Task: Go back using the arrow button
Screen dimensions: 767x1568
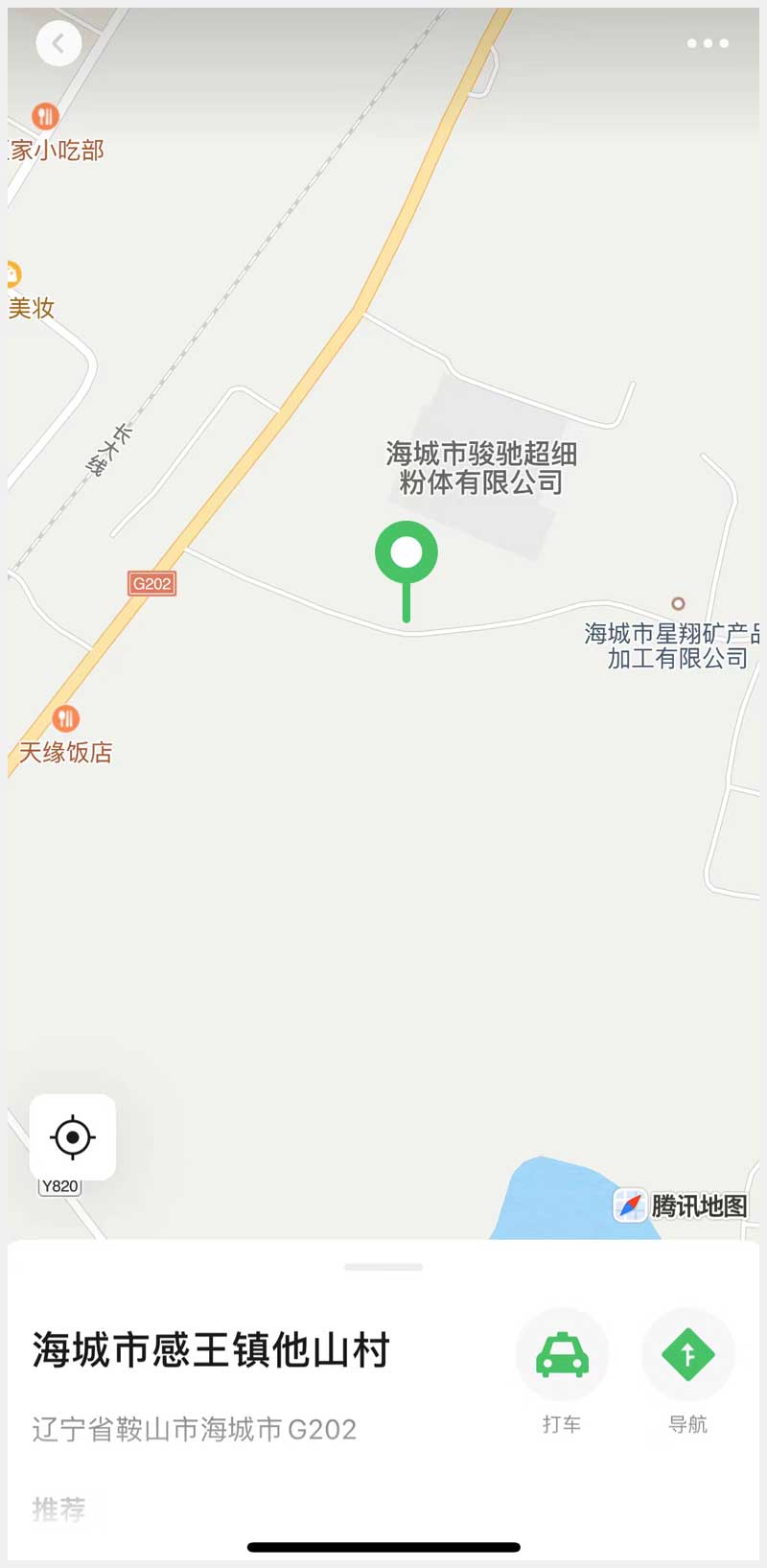Action: coord(58,43)
